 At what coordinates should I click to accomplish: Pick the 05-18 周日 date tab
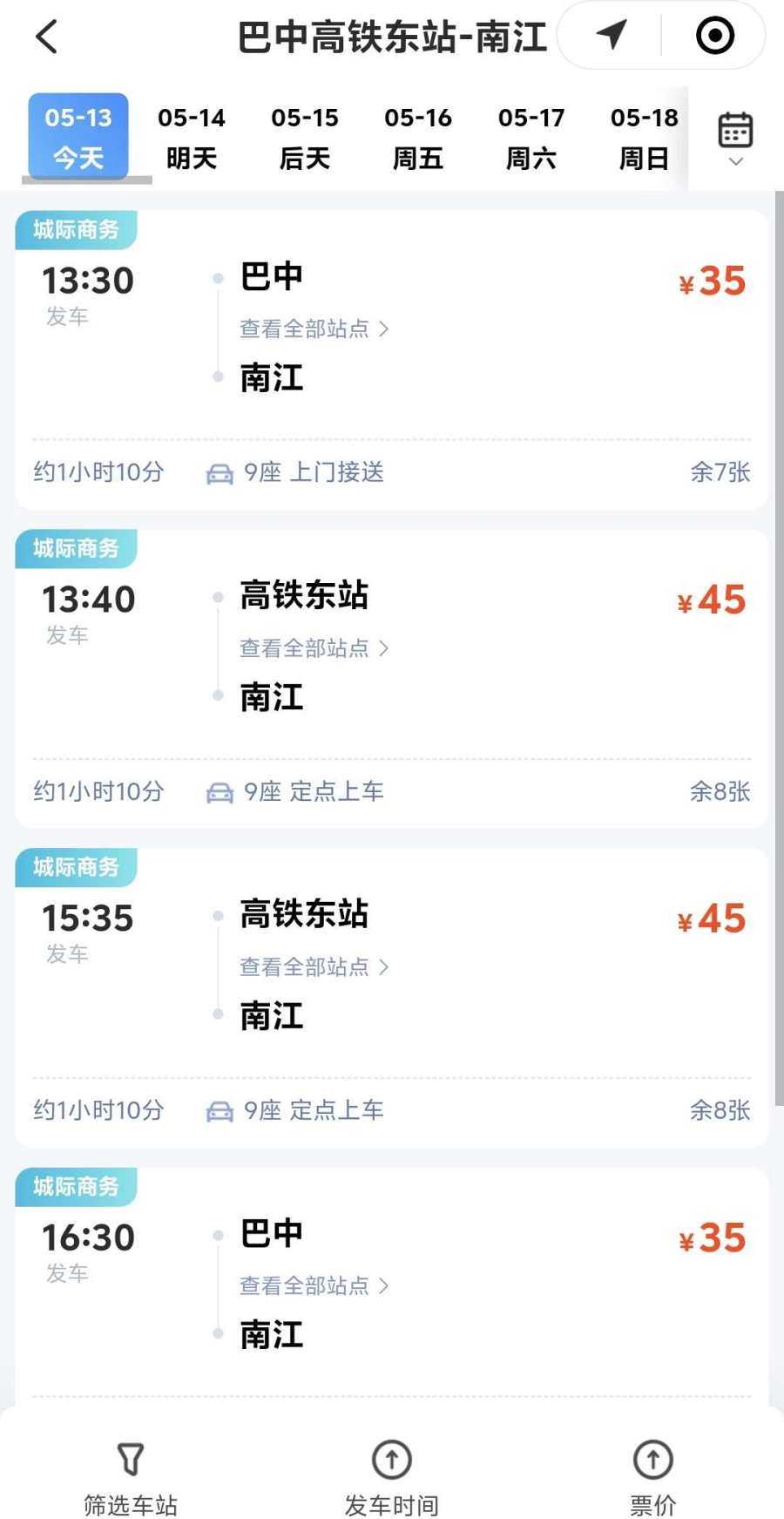pos(645,138)
